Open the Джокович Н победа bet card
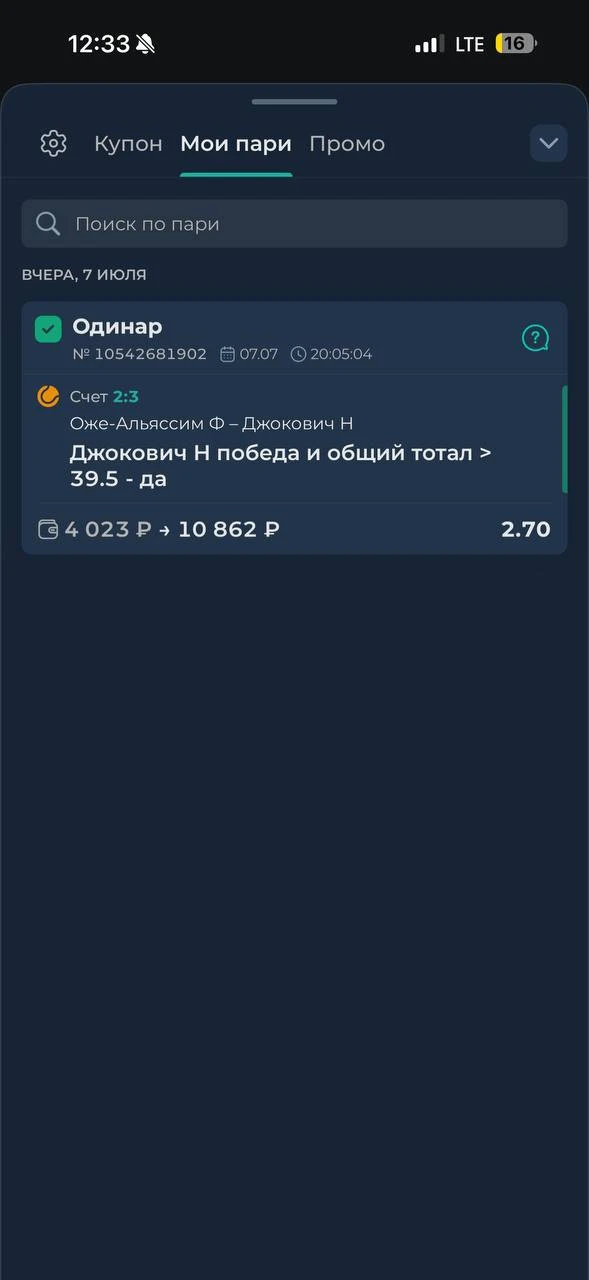Viewport: 589px width, 1280px height. 294,428
